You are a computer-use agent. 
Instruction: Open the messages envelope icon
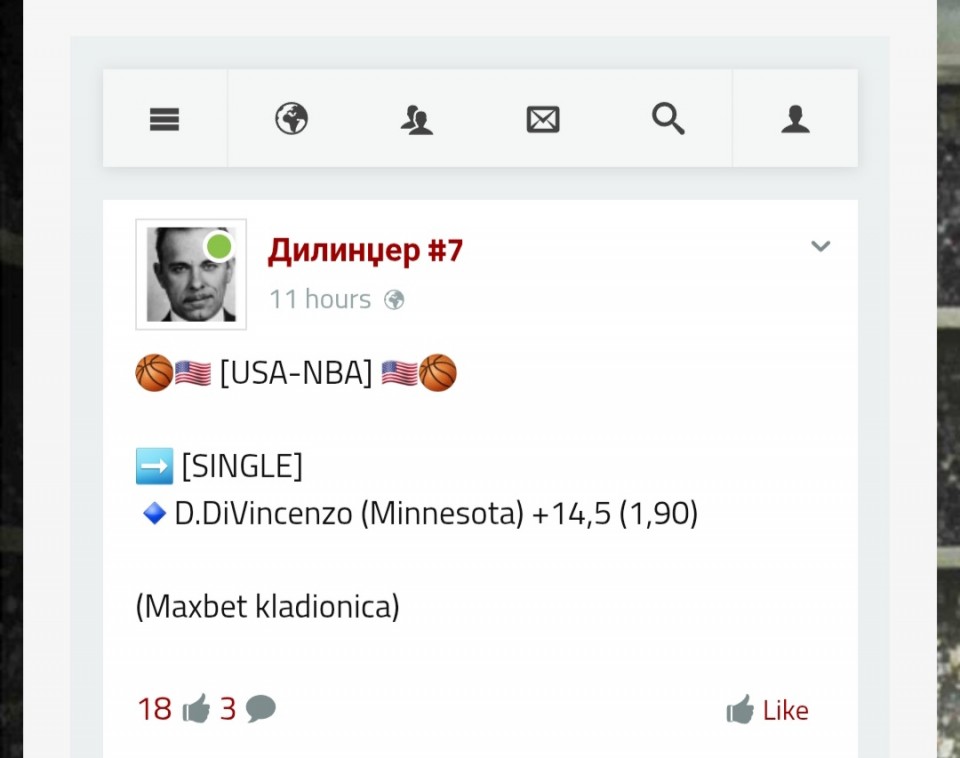[x=542, y=120]
